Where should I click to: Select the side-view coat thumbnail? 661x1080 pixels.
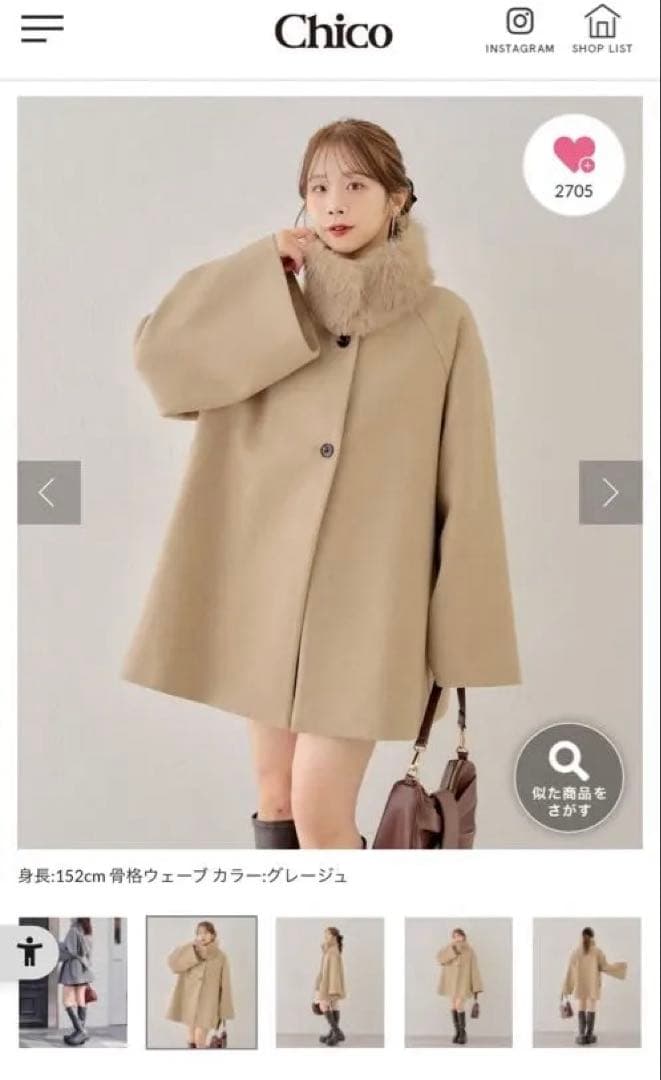pos(329,981)
